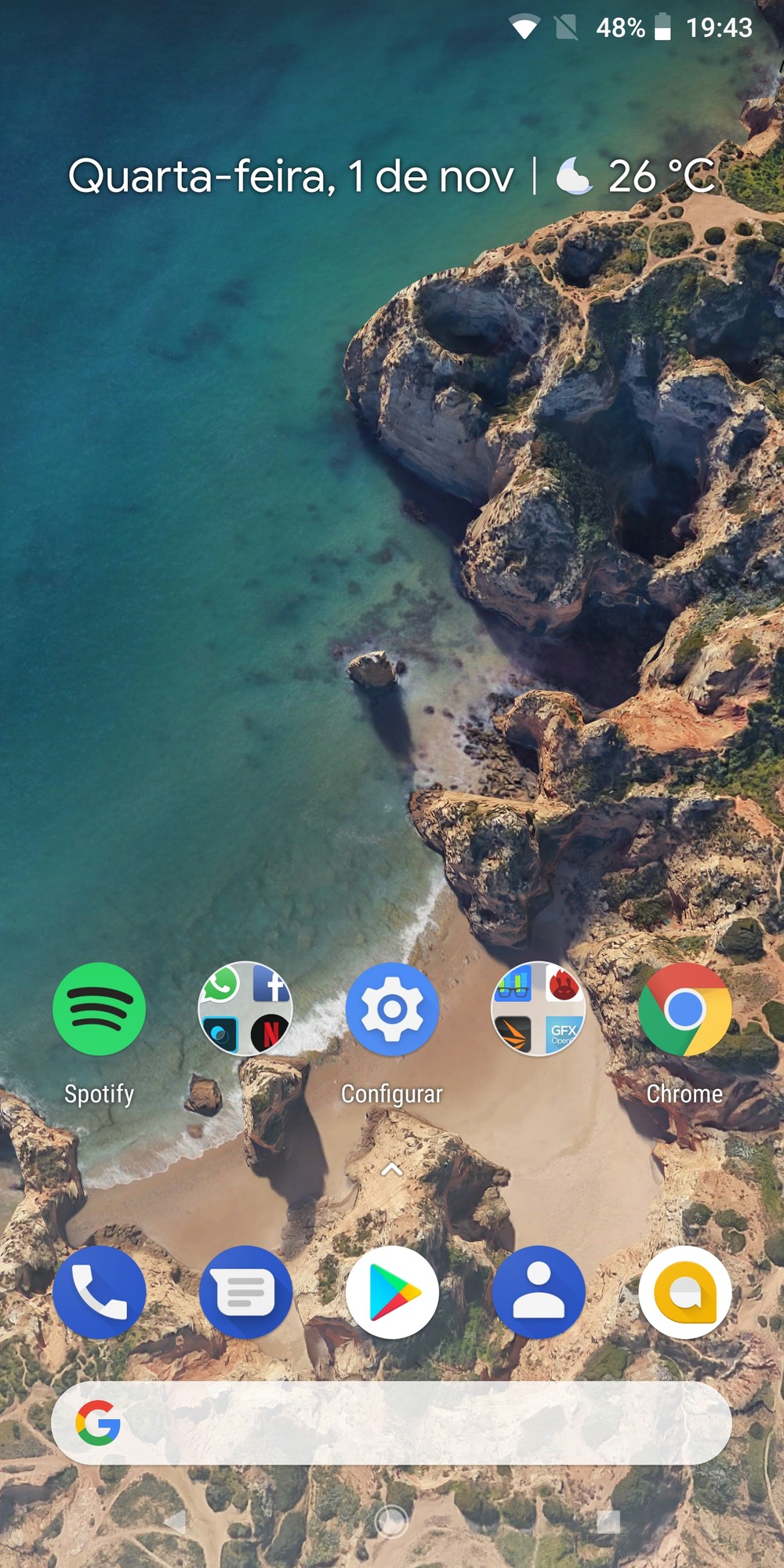Image resolution: width=784 pixels, height=1568 pixels.
Task: Open the date and weather widget
Action: pyautogui.click(x=391, y=176)
